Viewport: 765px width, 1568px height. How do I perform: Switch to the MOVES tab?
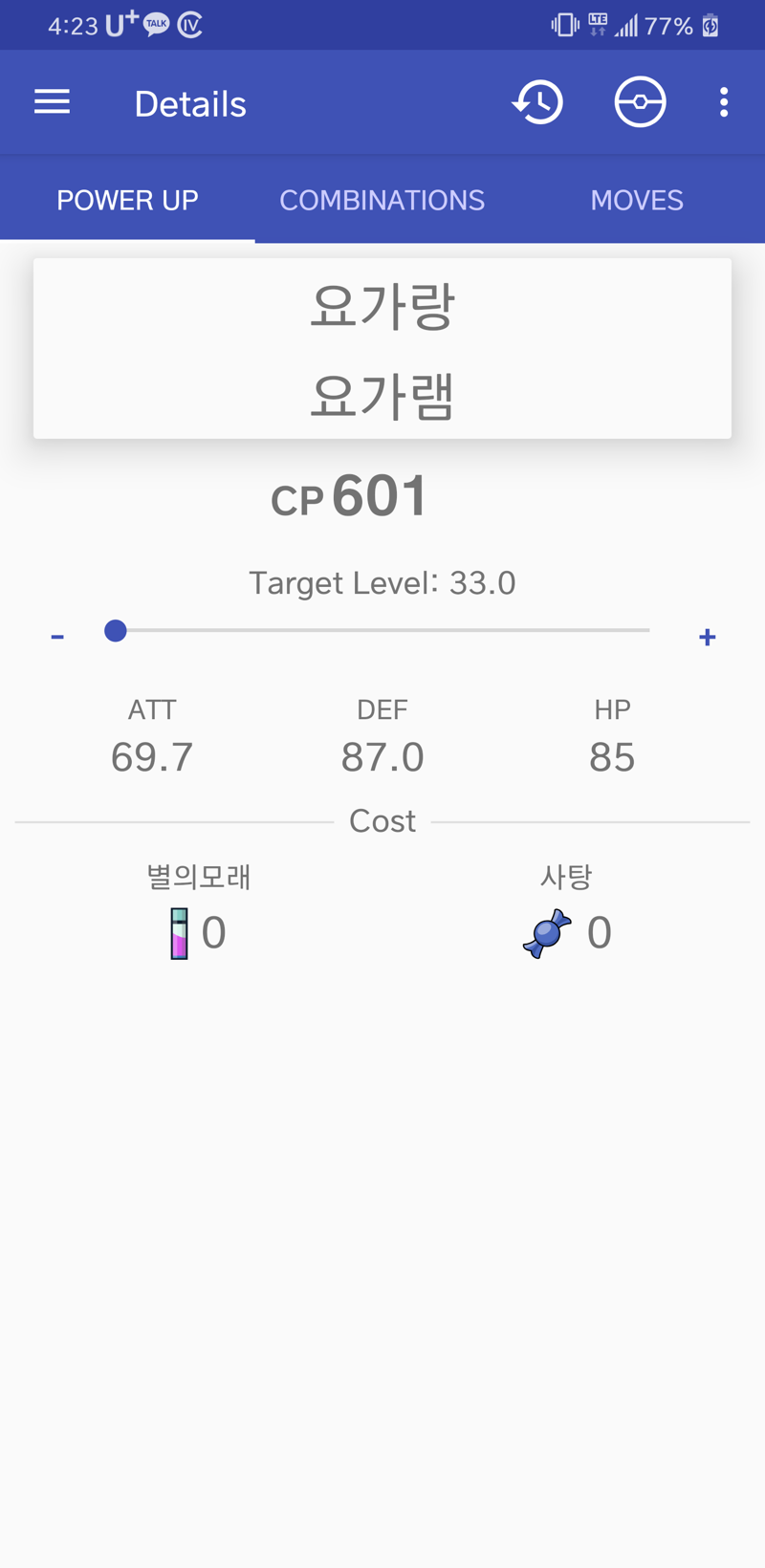[x=637, y=200]
